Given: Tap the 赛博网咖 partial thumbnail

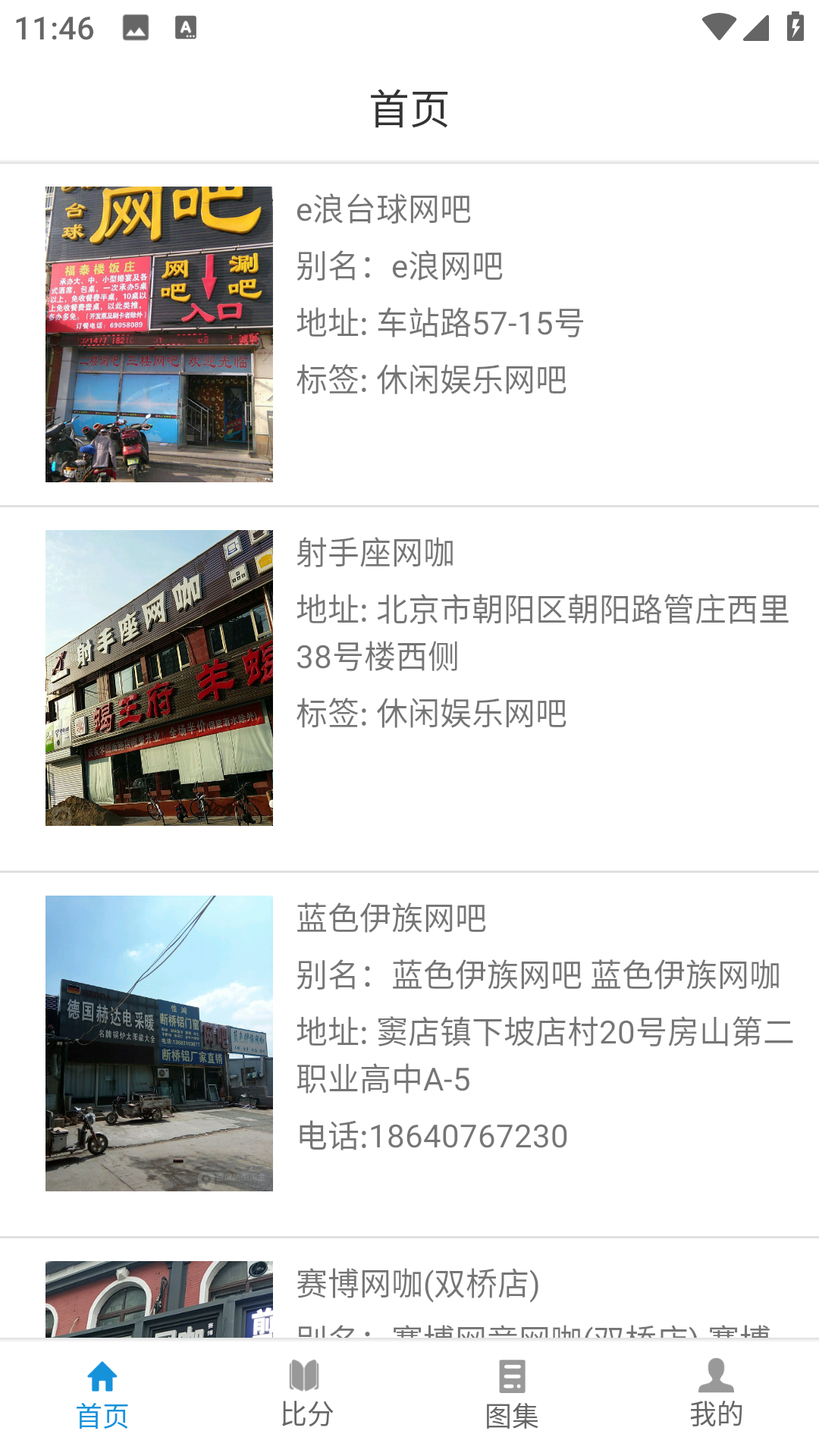Looking at the screenshot, I should click(158, 1304).
